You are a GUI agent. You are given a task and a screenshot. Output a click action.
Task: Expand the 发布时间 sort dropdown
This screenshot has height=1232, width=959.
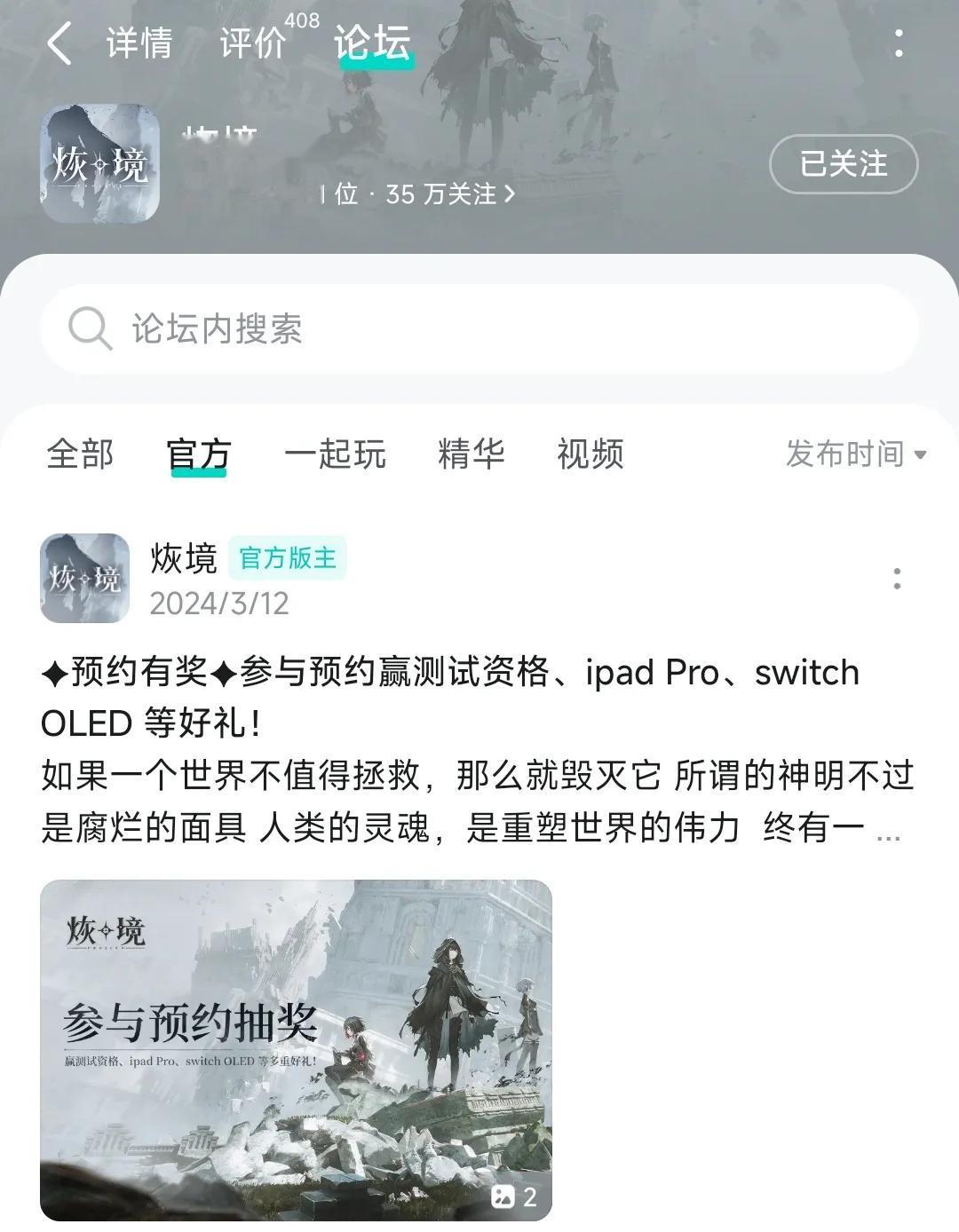[x=856, y=454]
